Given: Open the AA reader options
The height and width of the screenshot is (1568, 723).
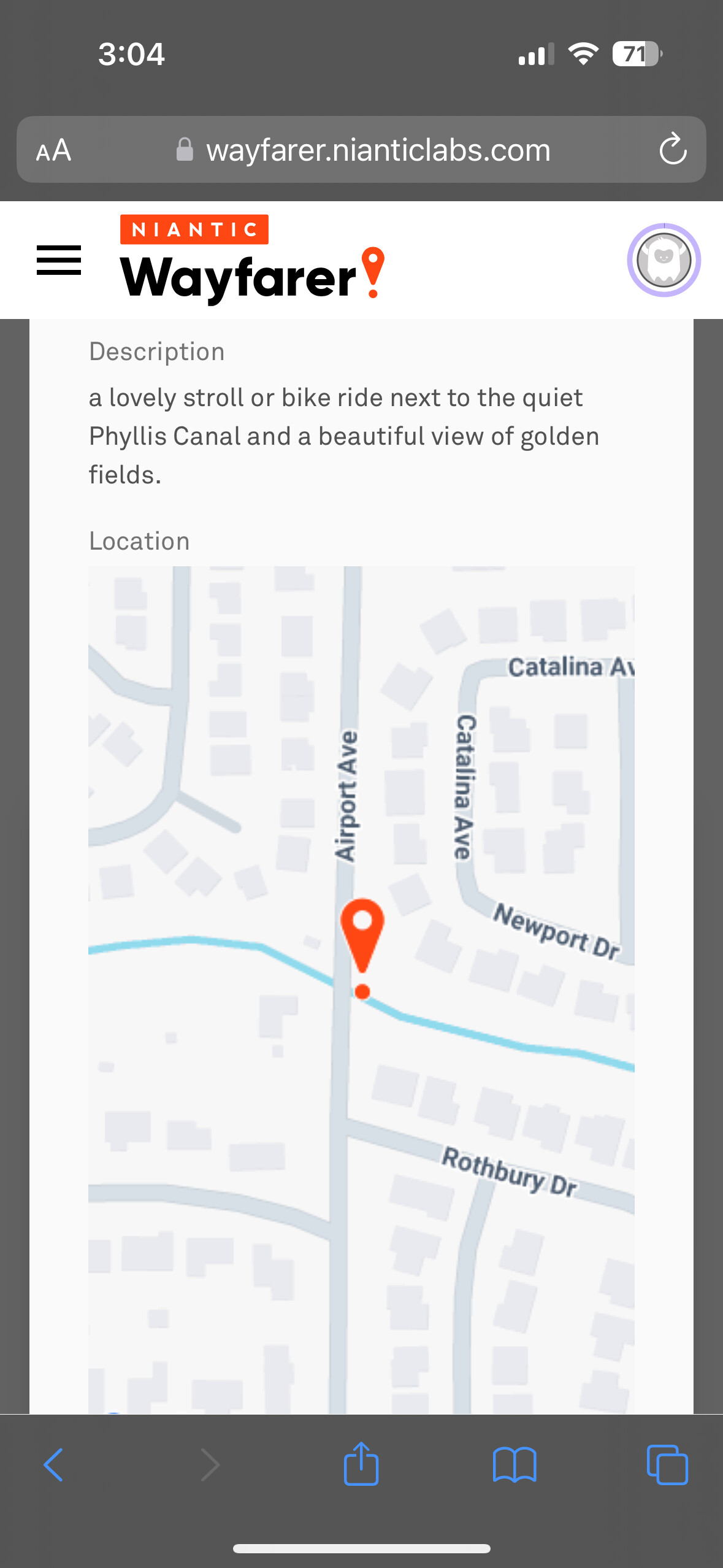Looking at the screenshot, I should coord(54,150).
